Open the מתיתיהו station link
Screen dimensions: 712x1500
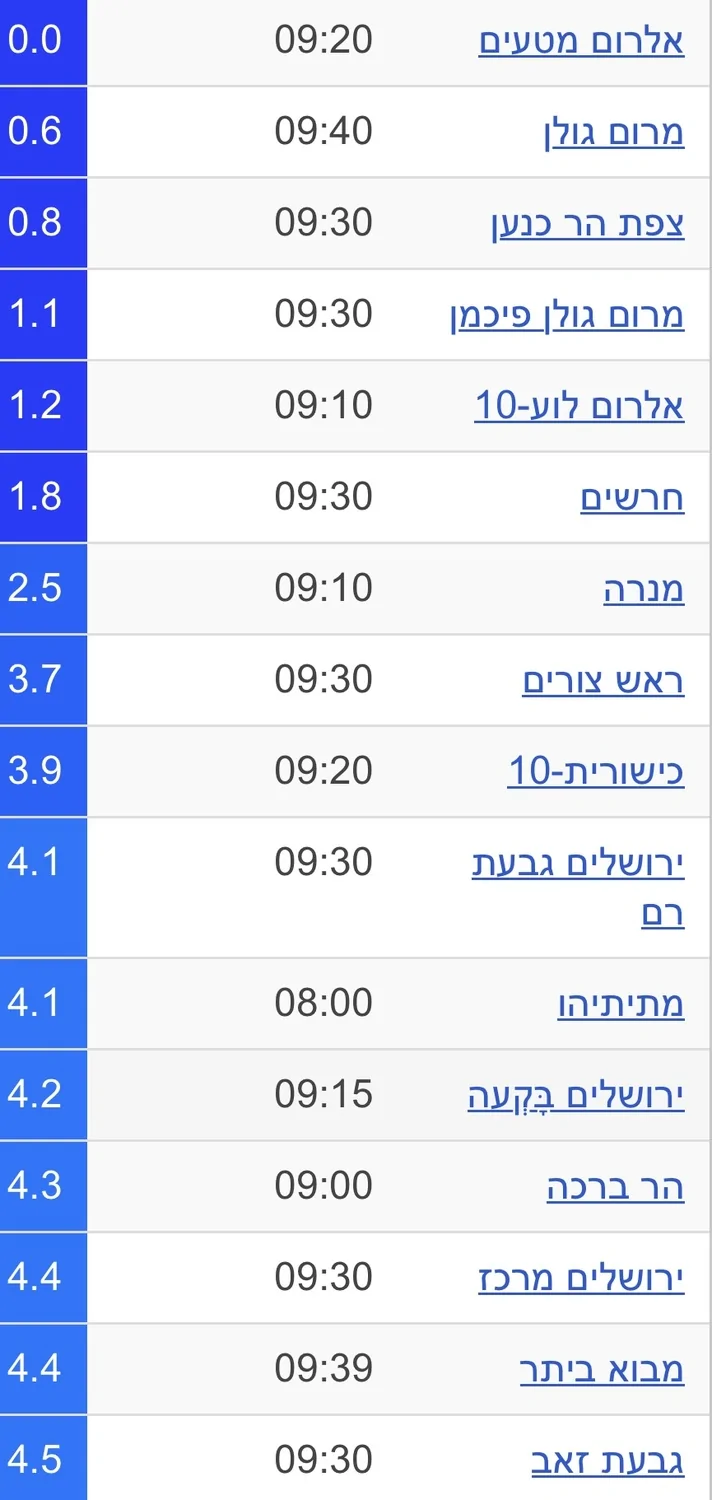621,1004
